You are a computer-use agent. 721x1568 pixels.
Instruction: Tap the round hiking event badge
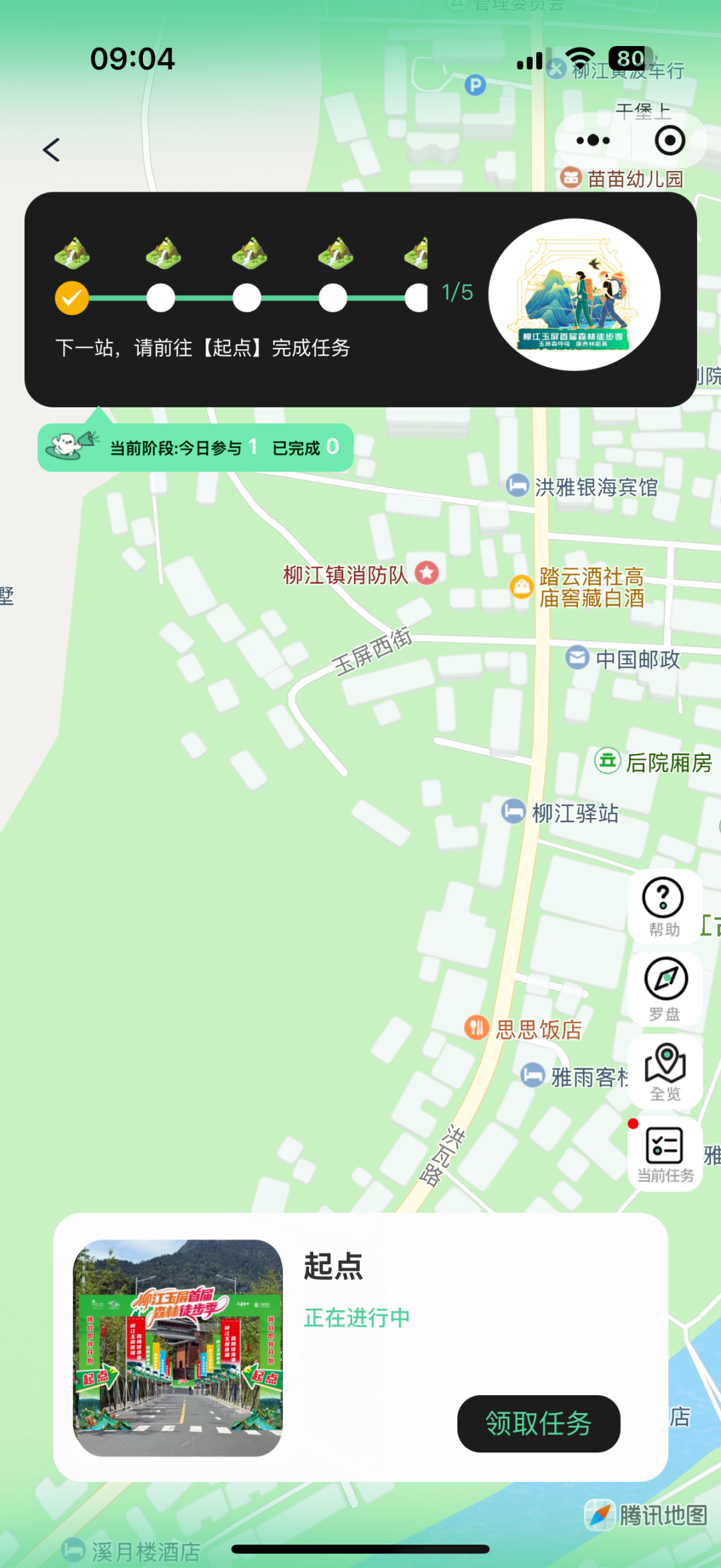(x=574, y=295)
